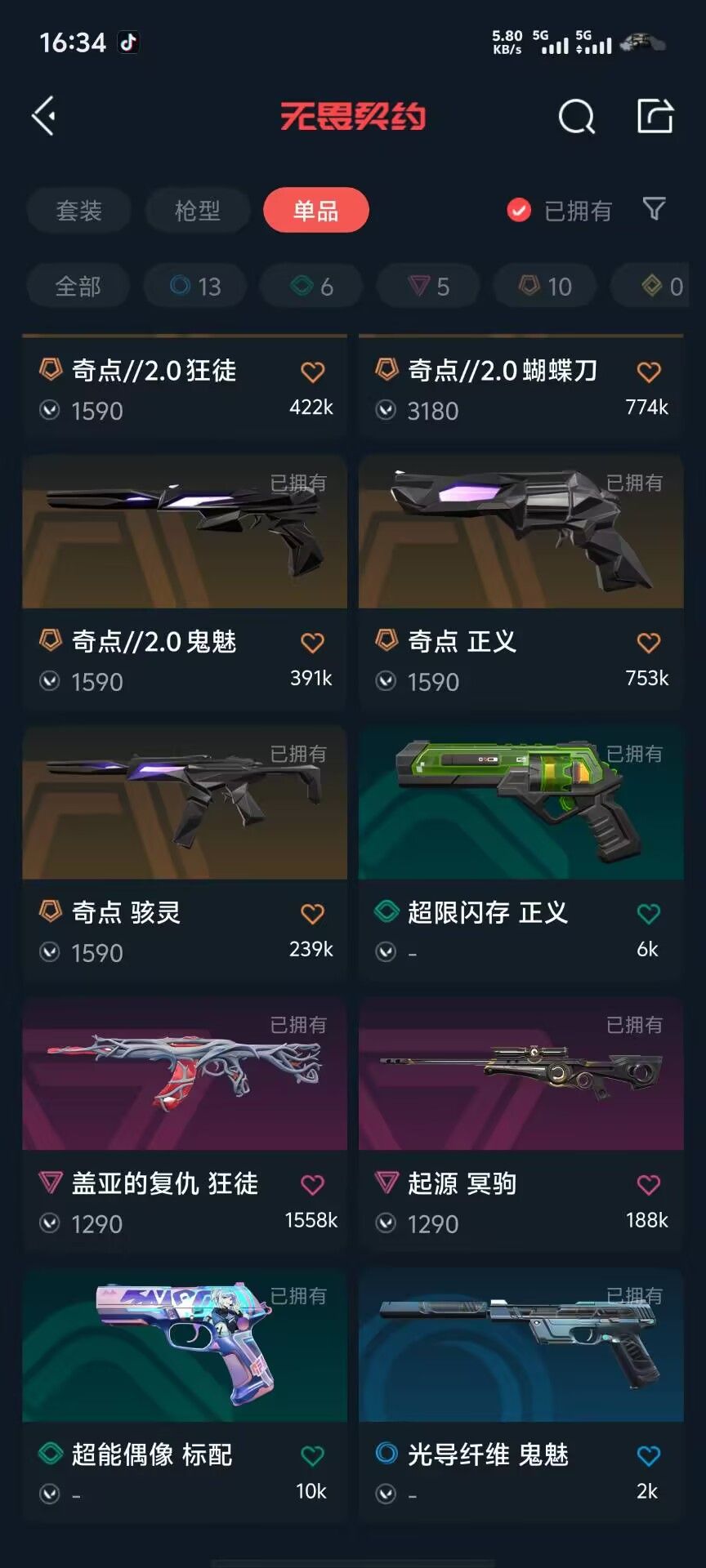Like 起源 冥驹 with heart icon
The height and width of the screenshot is (1568, 706).
pyautogui.click(x=649, y=1184)
